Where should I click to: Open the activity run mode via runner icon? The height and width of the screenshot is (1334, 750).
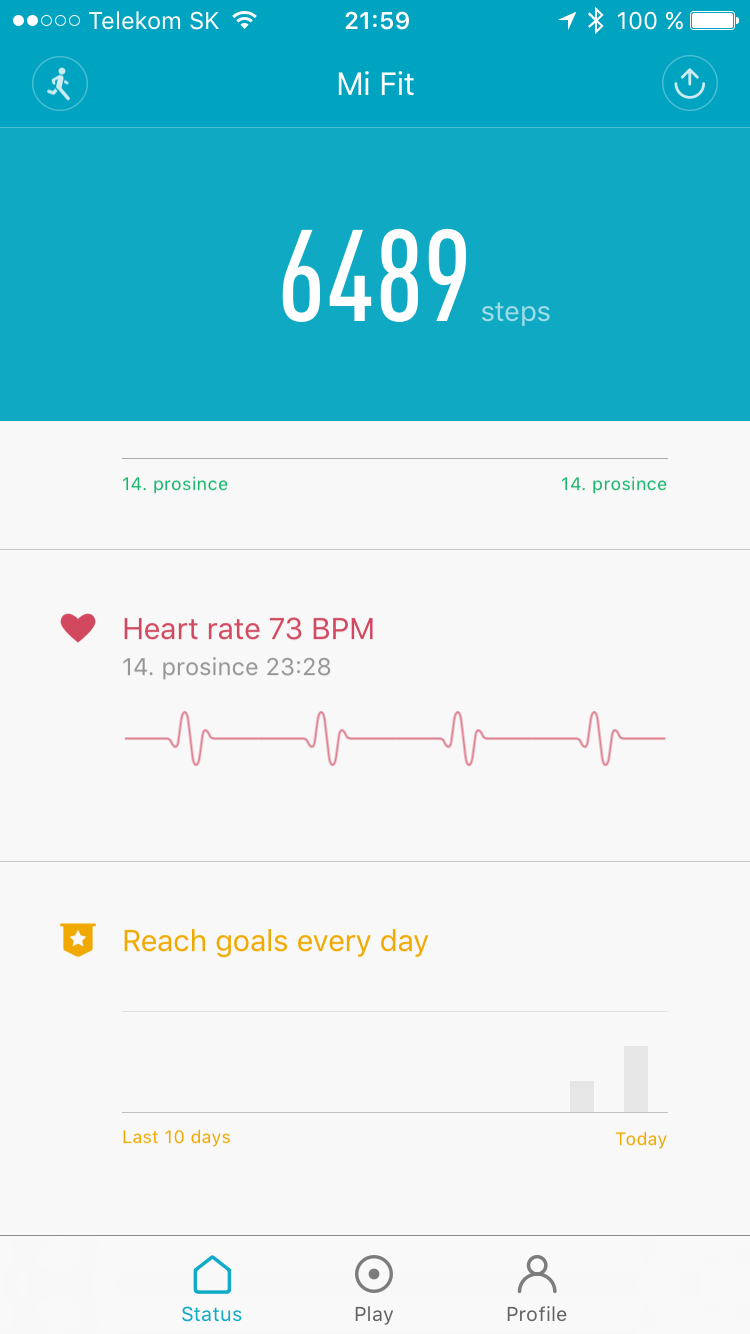coord(59,83)
